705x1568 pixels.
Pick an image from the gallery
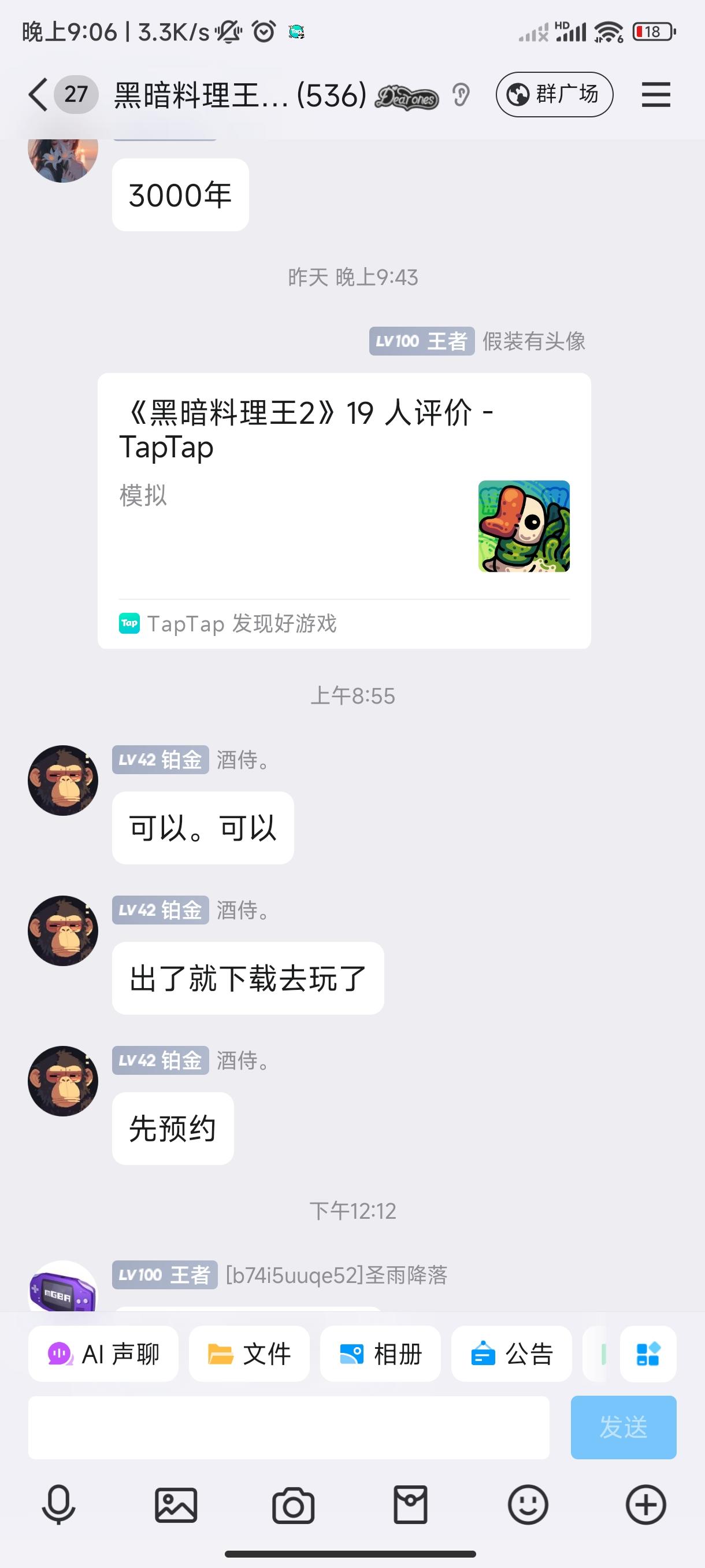coord(176,1506)
